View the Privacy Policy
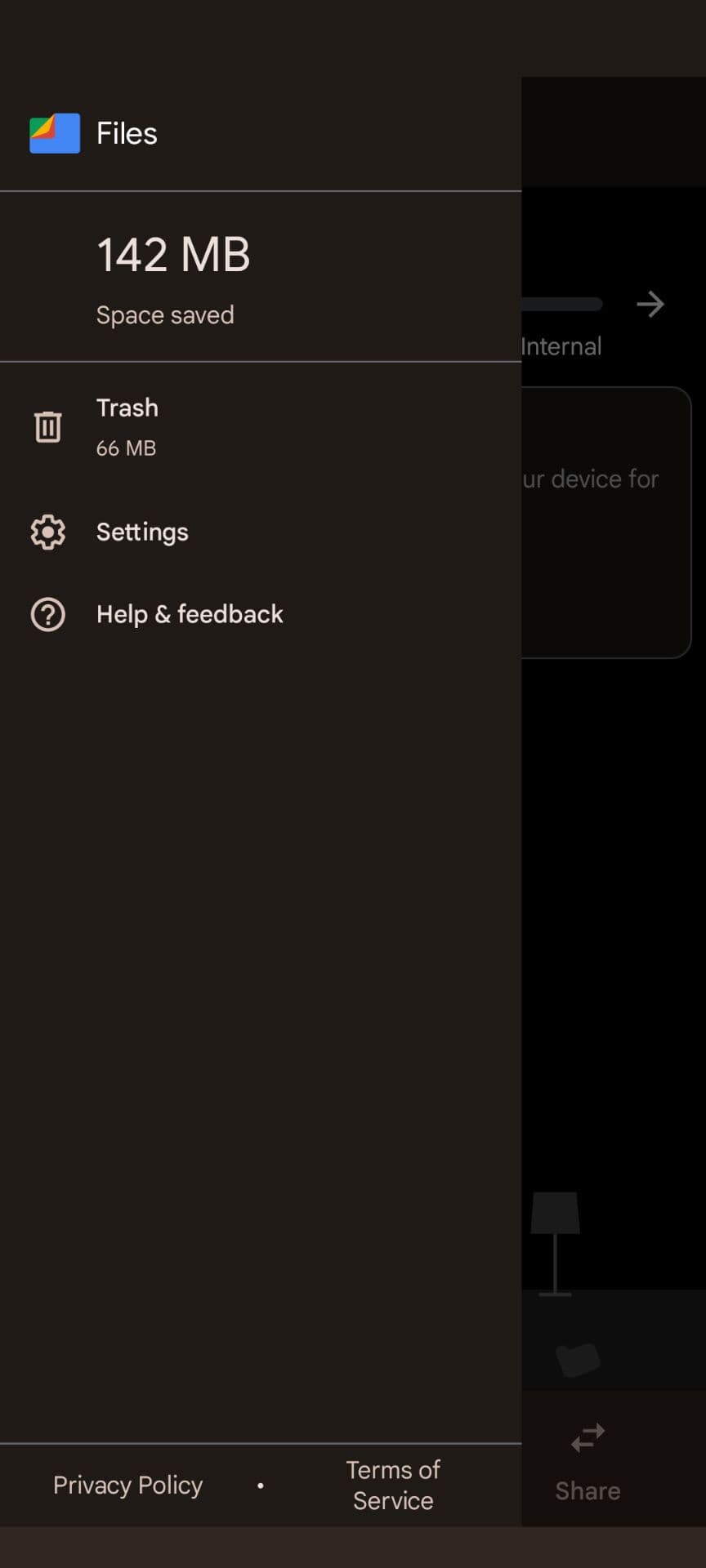Viewport: 706px width, 1568px height. (x=127, y=1485)
